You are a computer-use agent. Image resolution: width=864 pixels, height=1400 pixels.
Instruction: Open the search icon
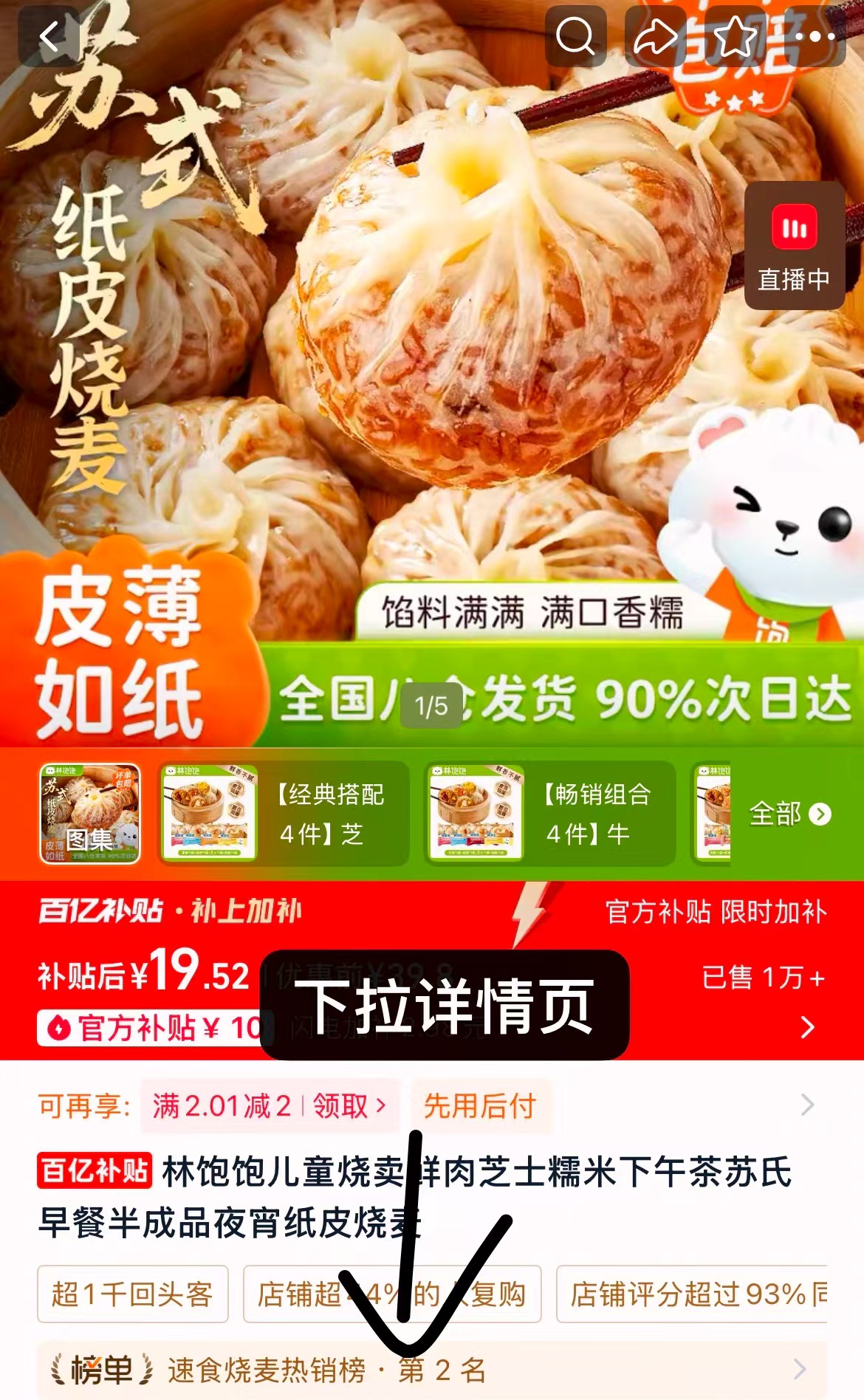[575, 36]
